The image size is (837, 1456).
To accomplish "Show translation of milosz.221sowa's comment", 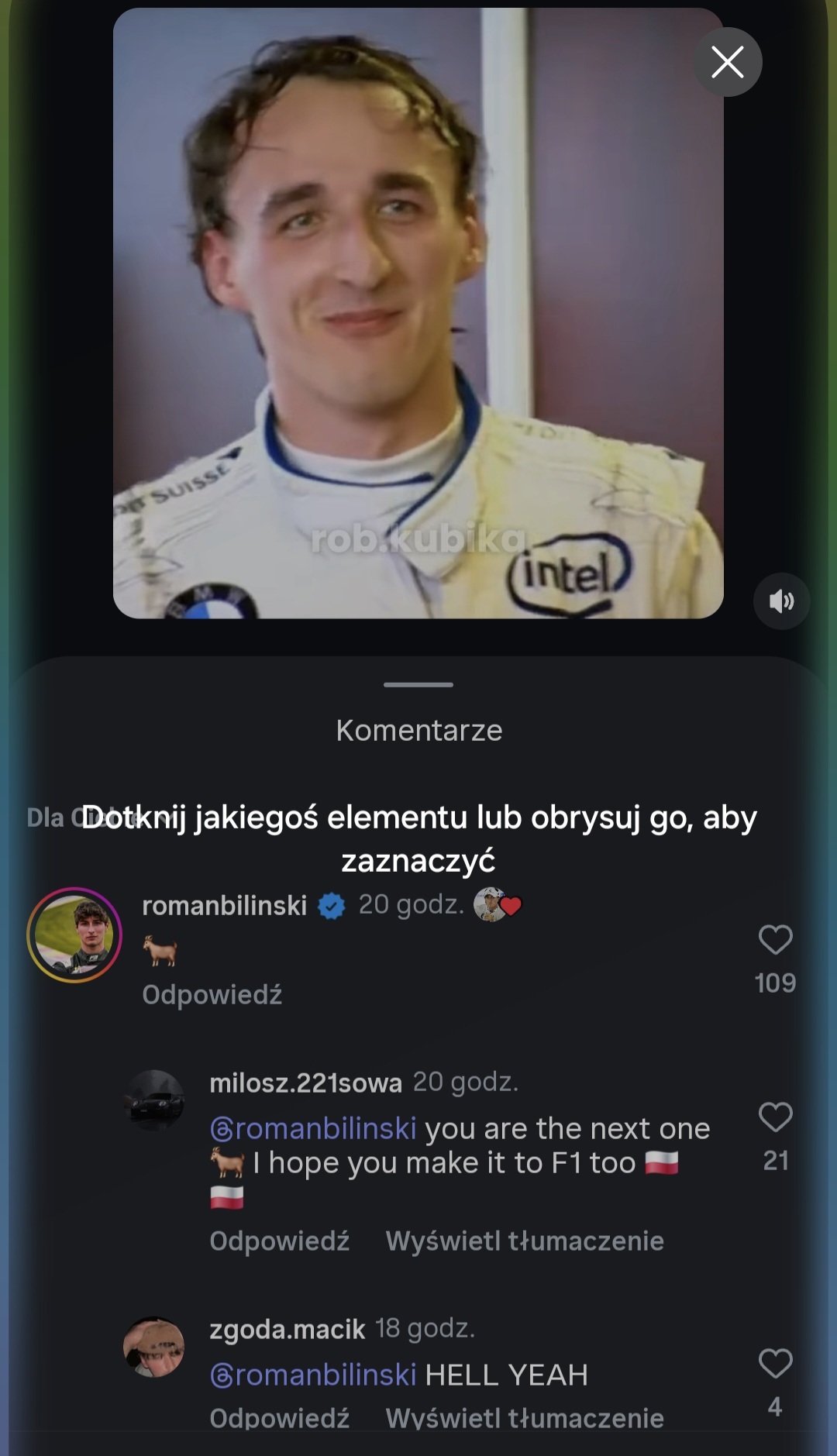I will coord(524,1241).
